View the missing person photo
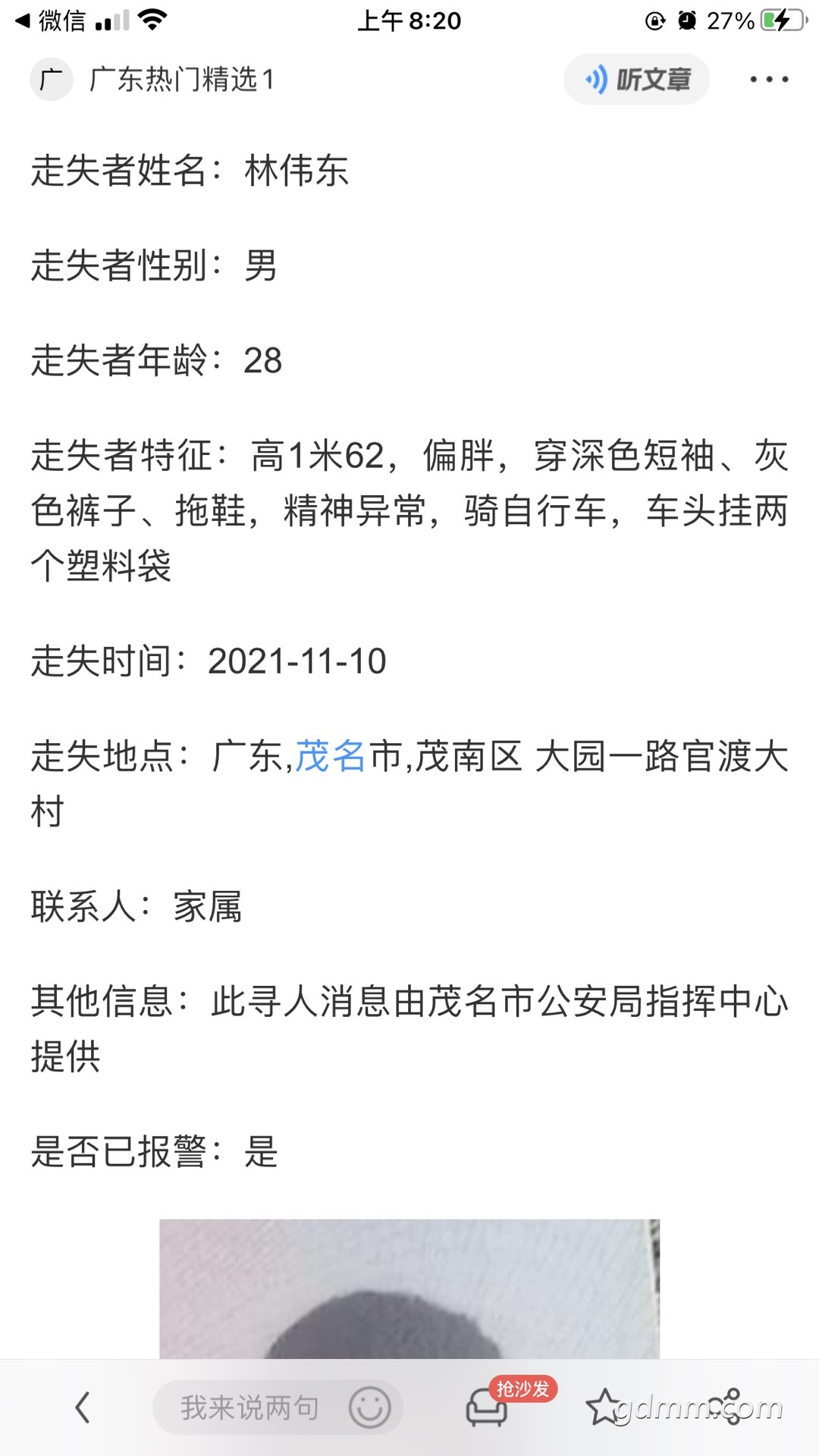 pyautogui.click(x=409, y=1288)
